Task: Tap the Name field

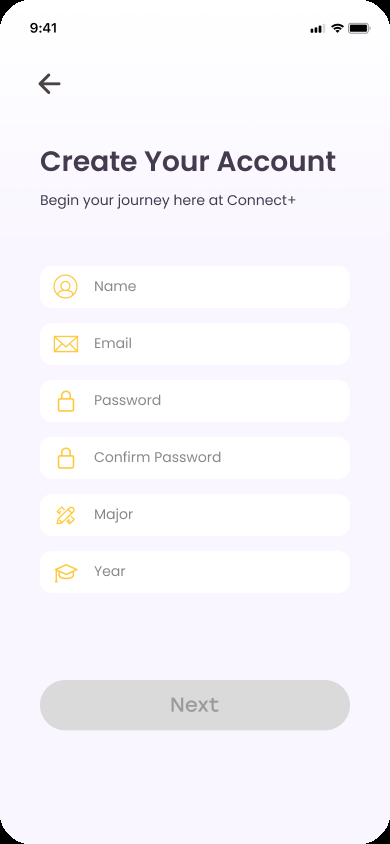Action: click(195, 287)
